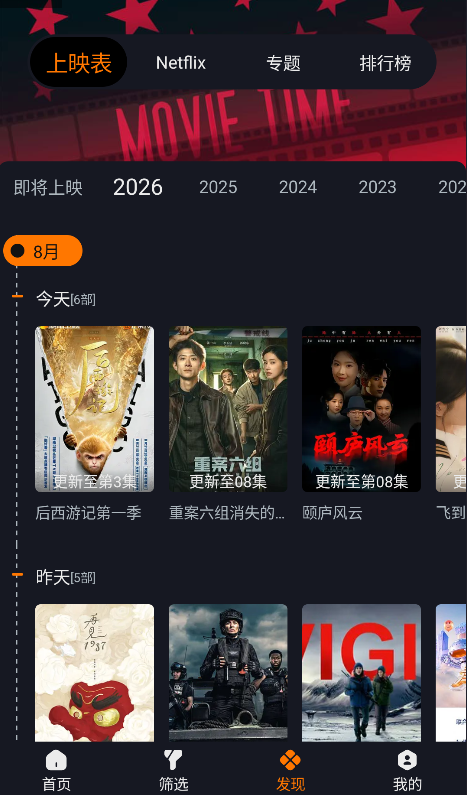This screenshot has width=467, height=795.
Task: Open the 再见1937 poster under 昨天
Action: coord(94,673)
